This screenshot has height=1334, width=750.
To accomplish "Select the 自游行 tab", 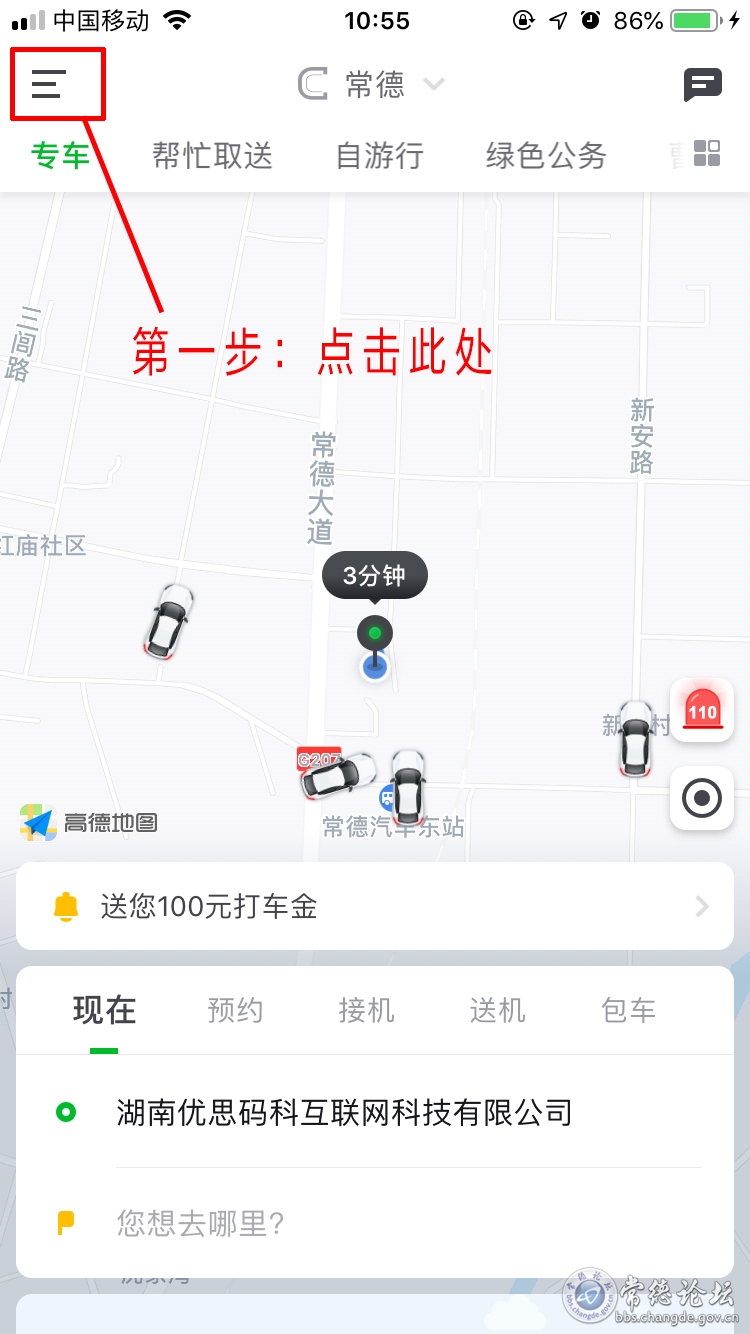I will [379, 155].
